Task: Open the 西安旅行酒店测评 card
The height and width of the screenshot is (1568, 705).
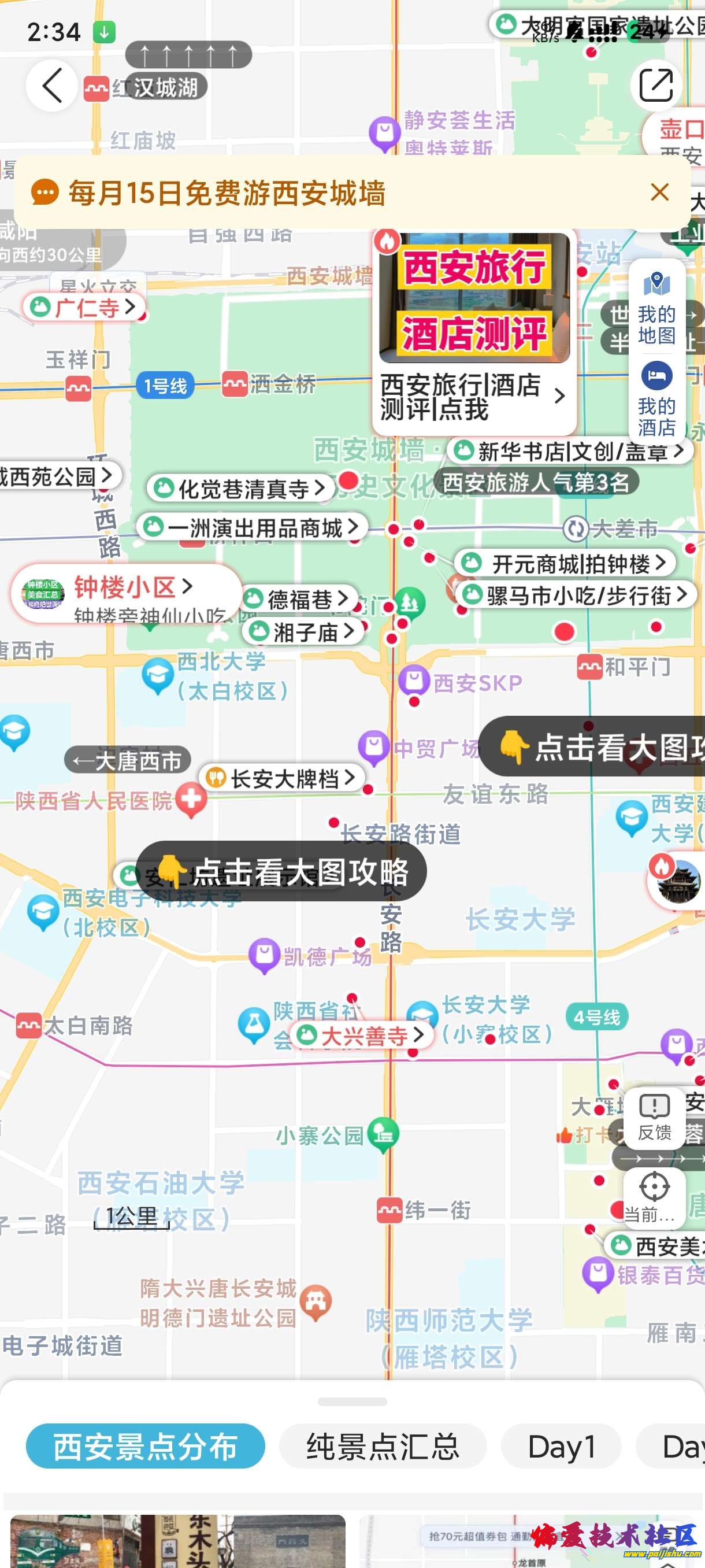Action: 474,332
